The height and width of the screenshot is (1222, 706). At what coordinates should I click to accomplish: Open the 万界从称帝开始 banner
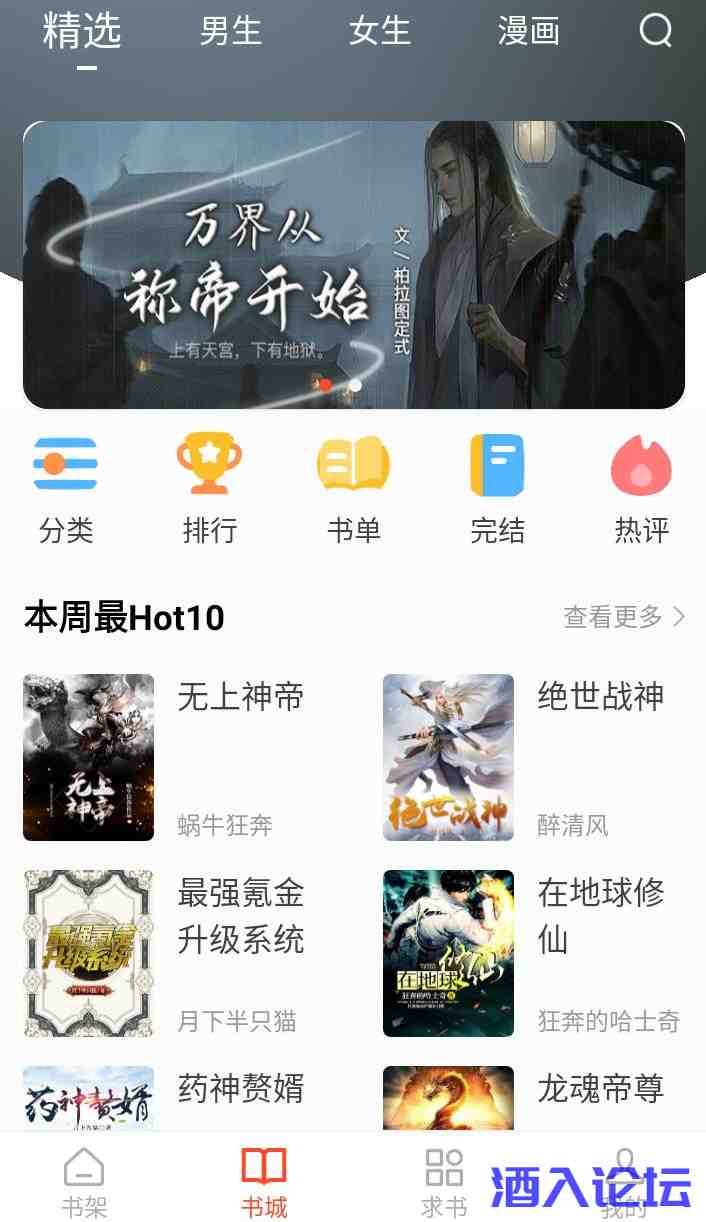pyautogui.click(x=354, y=265)
